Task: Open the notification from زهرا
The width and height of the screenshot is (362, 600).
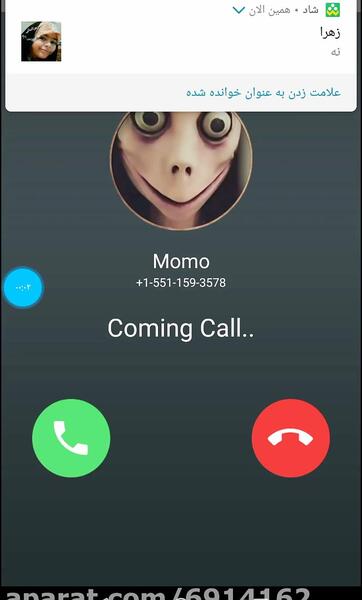Action: [181, 41]
